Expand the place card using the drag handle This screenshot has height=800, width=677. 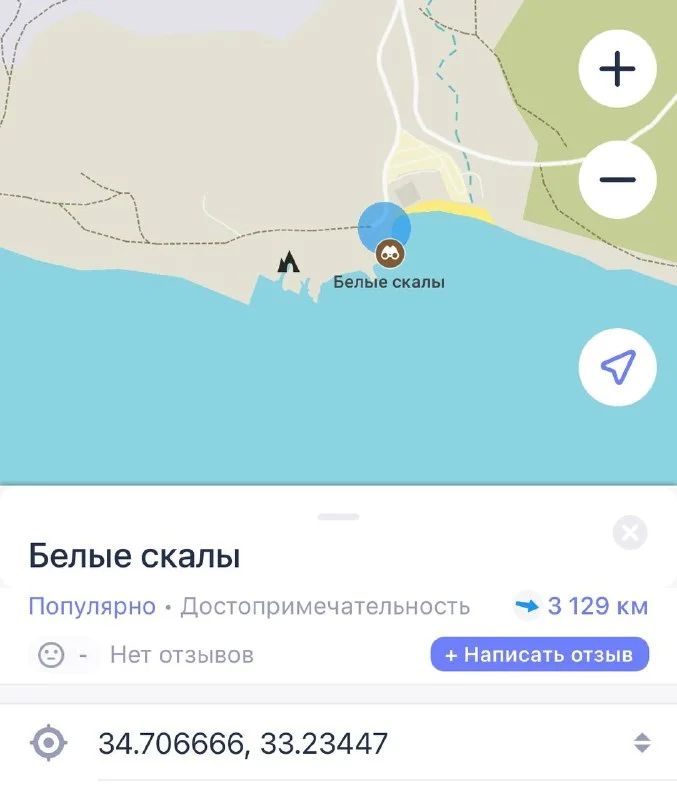(x=338, y=517)
